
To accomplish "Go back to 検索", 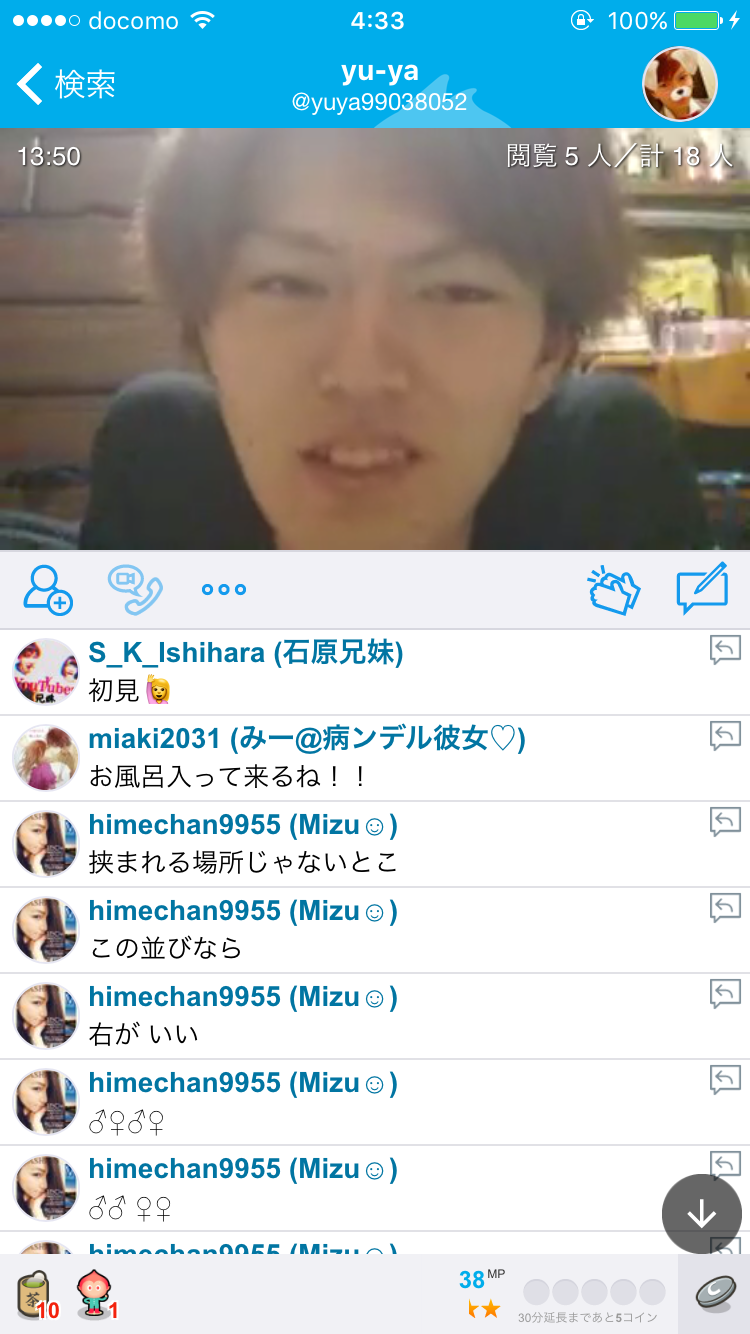I will click(66, 84).
